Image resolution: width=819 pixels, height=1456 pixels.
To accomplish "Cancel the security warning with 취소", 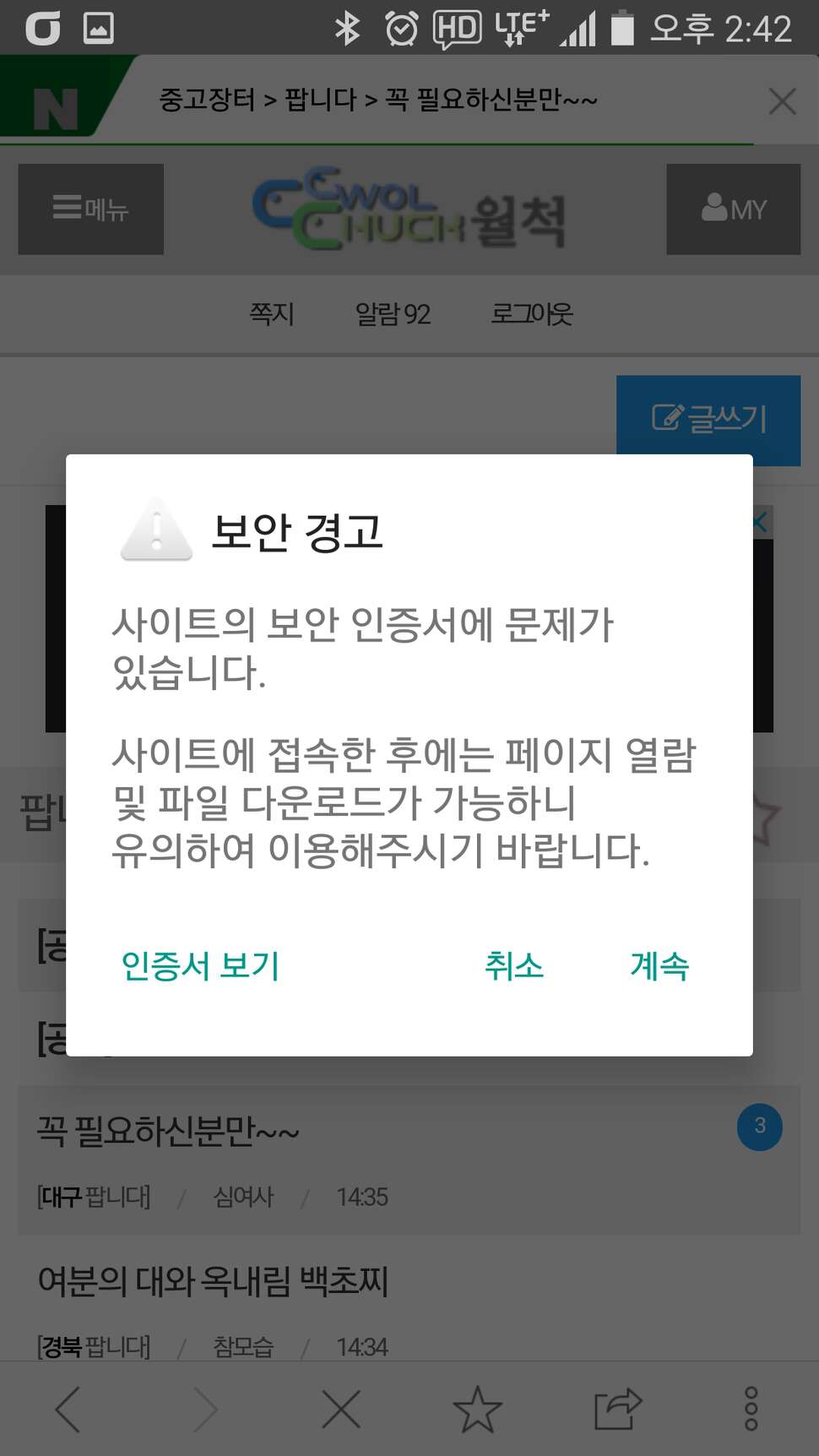I will 514,965.
